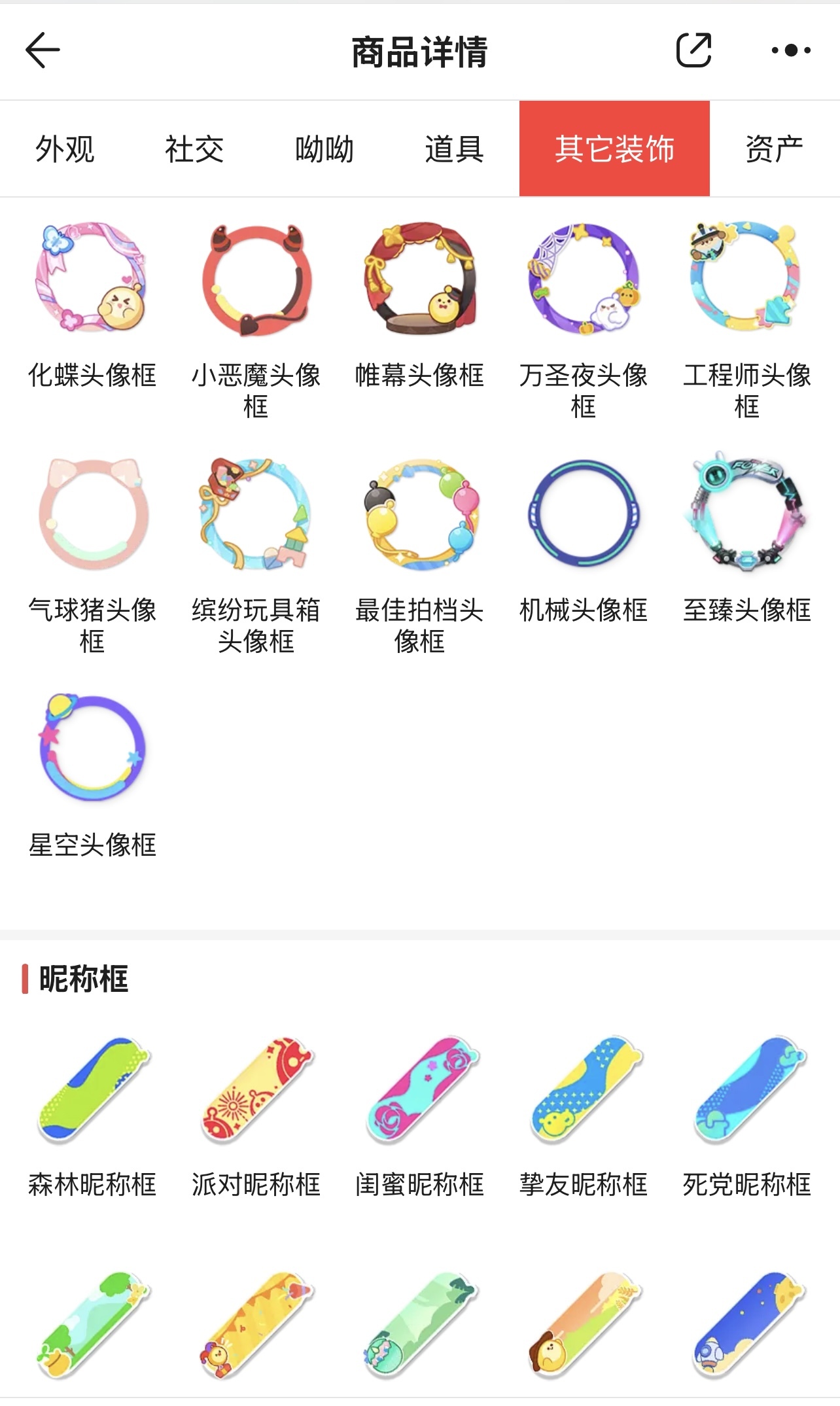Screen dimensions: 840x1406
Task: Go back from 商品详情 page
Action: tap(43, 50)
